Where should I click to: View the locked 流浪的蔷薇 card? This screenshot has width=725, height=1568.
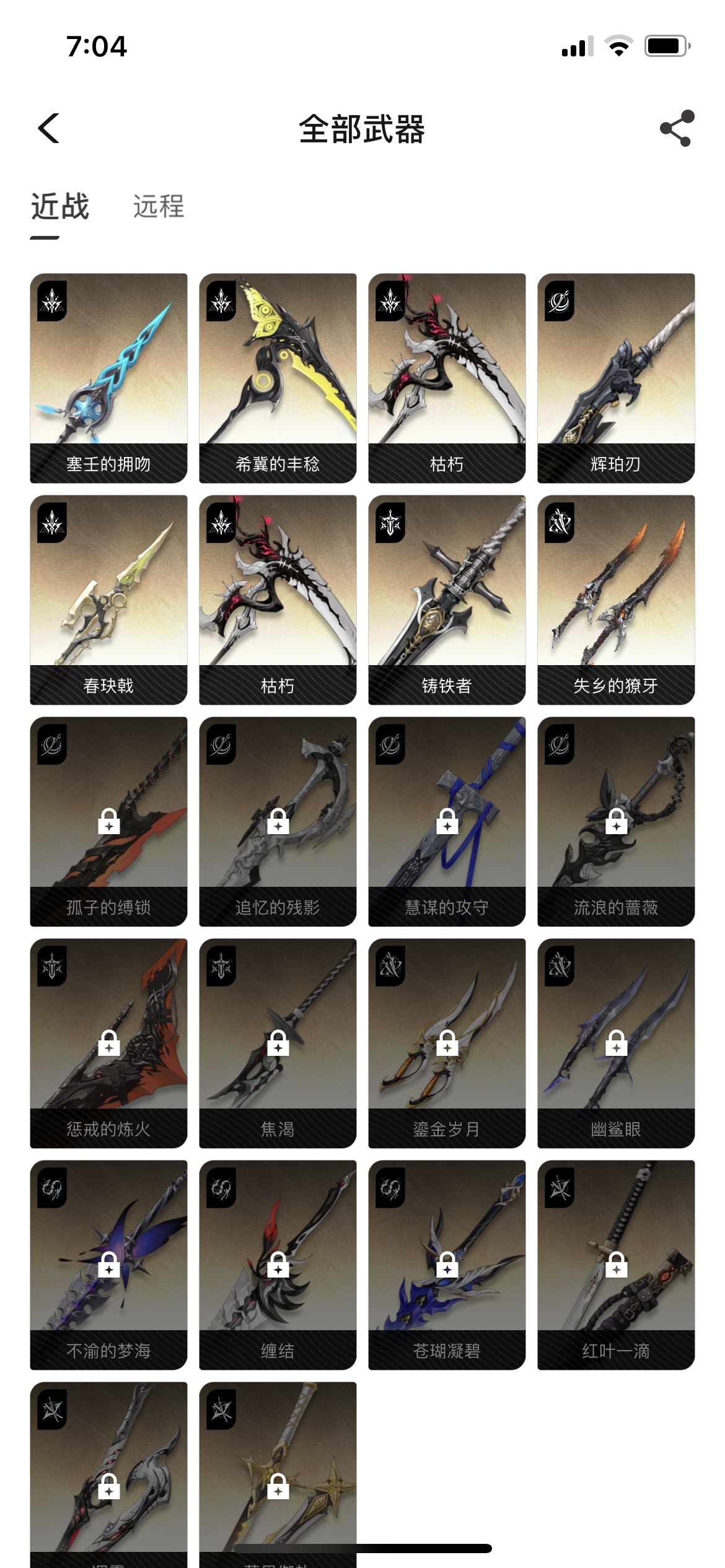point(616,821)
